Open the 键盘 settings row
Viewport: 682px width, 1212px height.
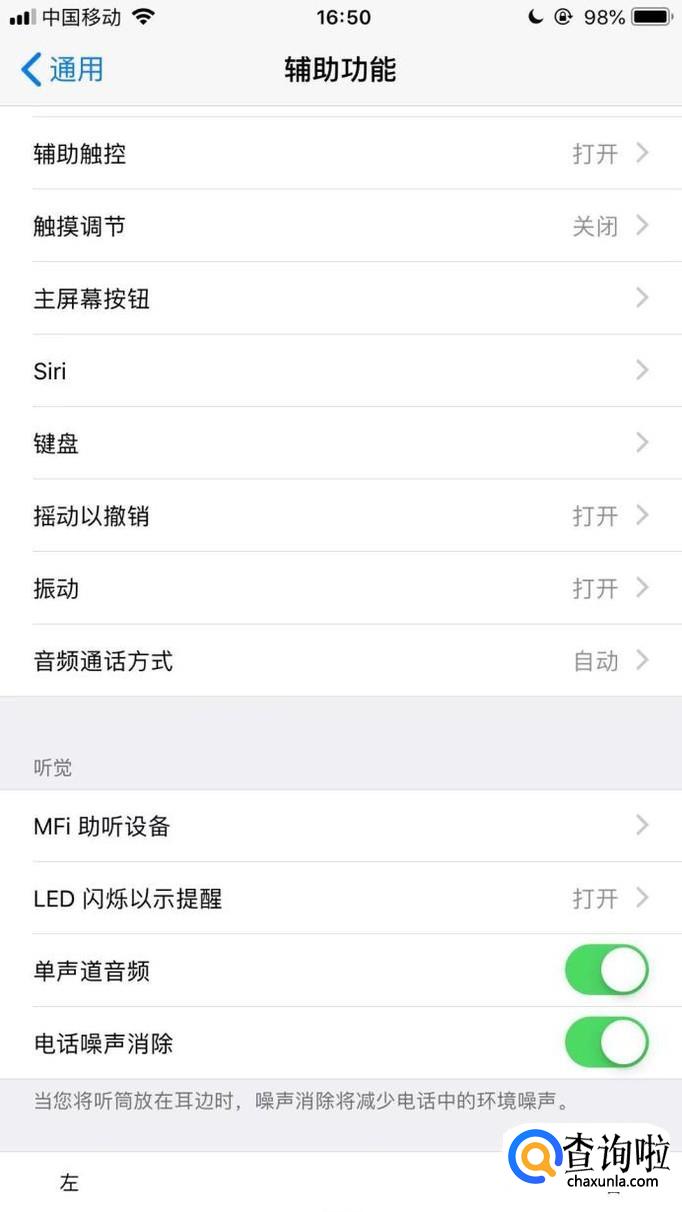click(x=340, y=443)
